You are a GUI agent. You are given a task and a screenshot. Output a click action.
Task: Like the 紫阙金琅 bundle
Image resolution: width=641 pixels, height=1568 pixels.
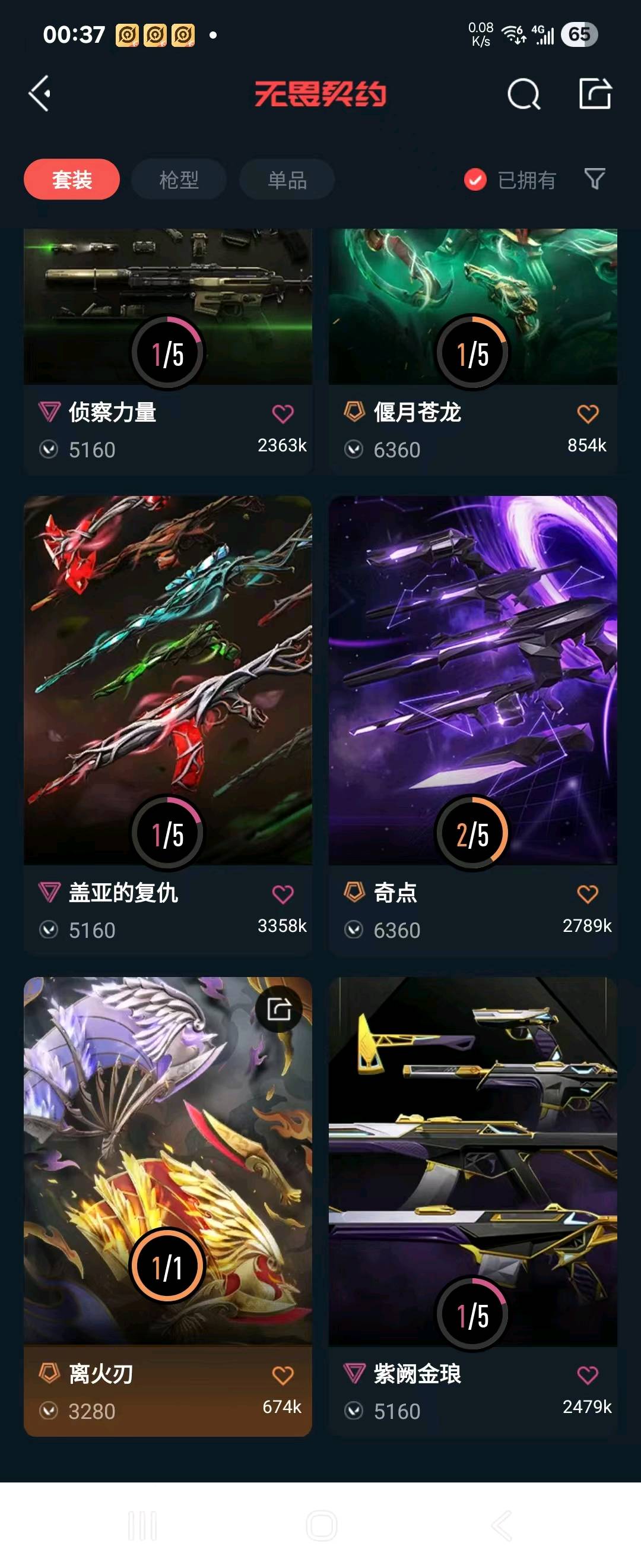[x=588, y=1374]
